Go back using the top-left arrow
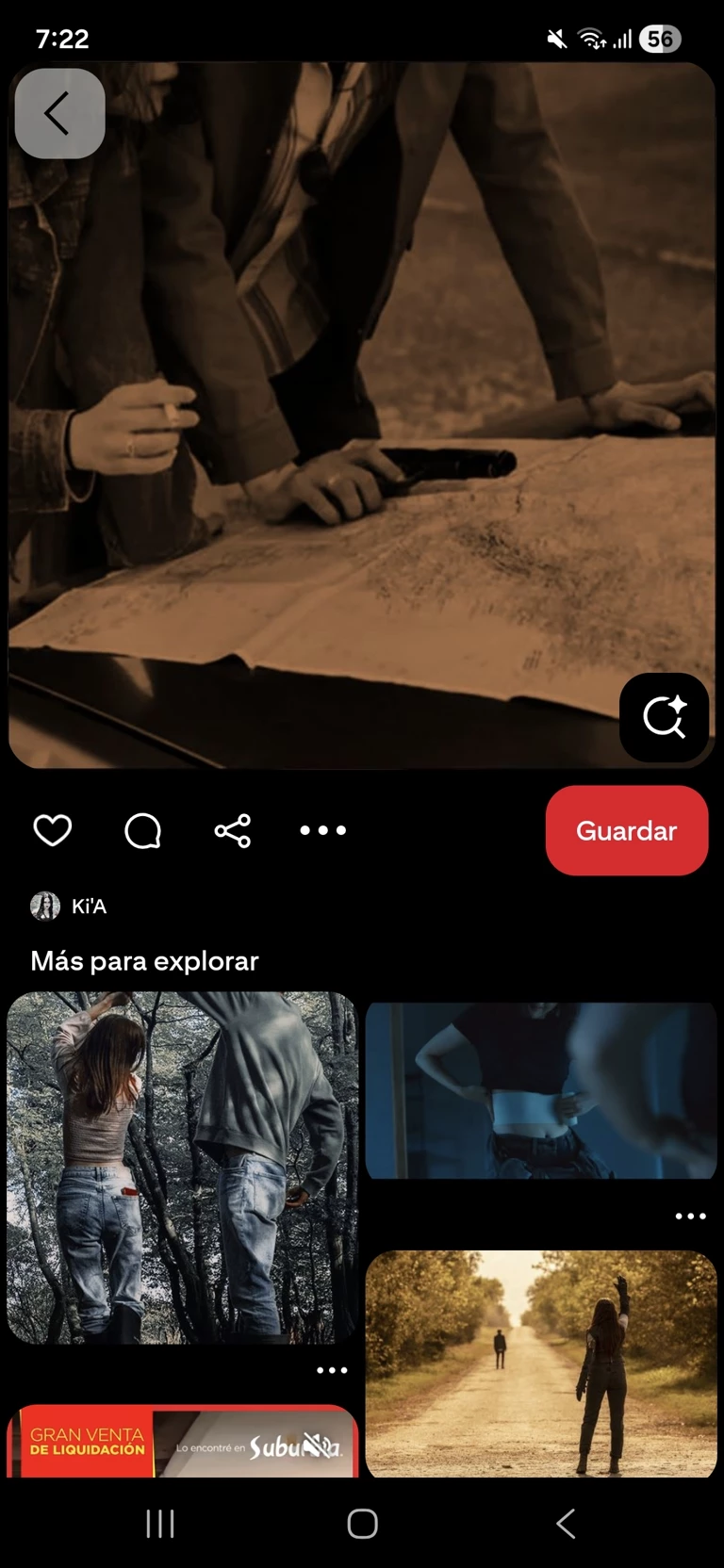The width and height of the screenshot is (724, 1568). (x=59, y=114)
